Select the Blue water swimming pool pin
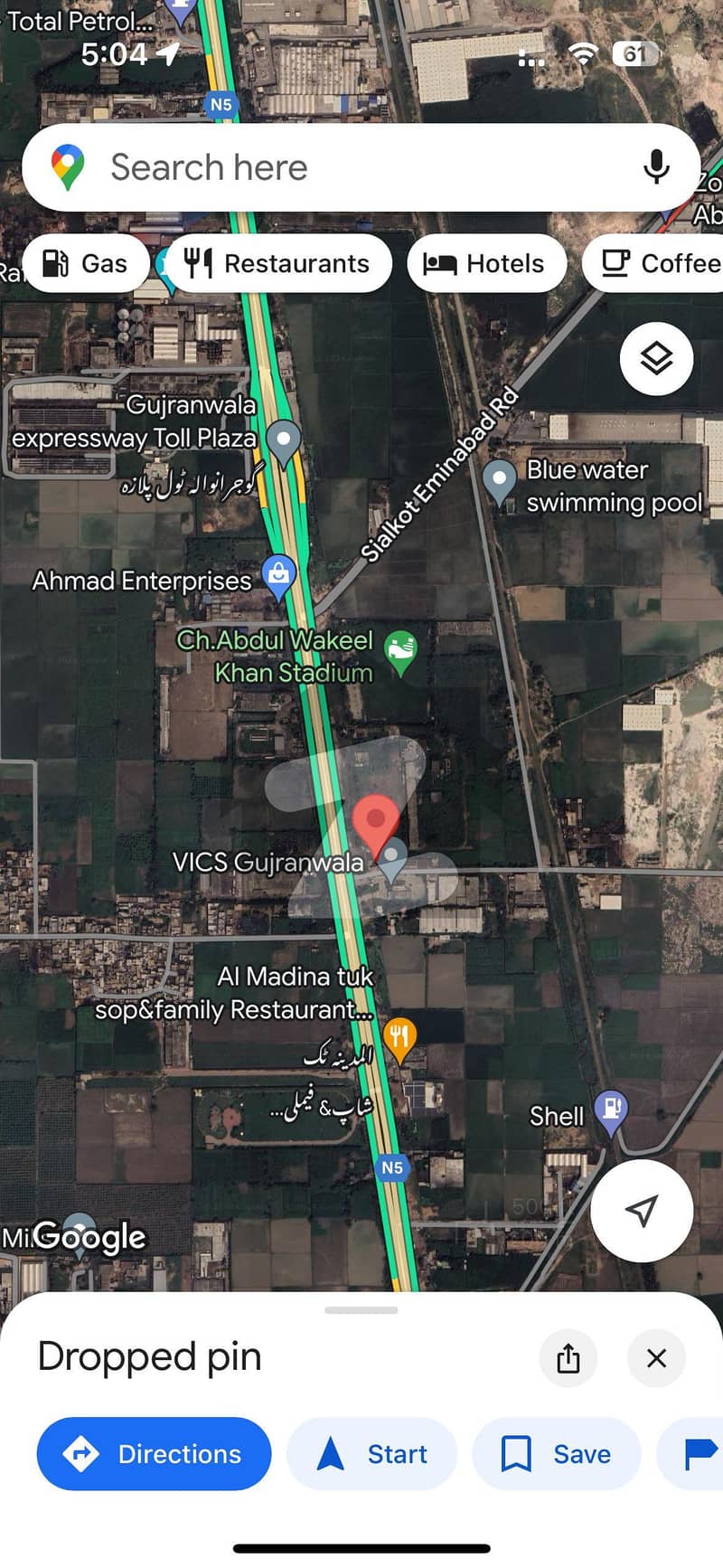Image resolution: width=723 pixels, height=1568 pixels. point(499,478)
